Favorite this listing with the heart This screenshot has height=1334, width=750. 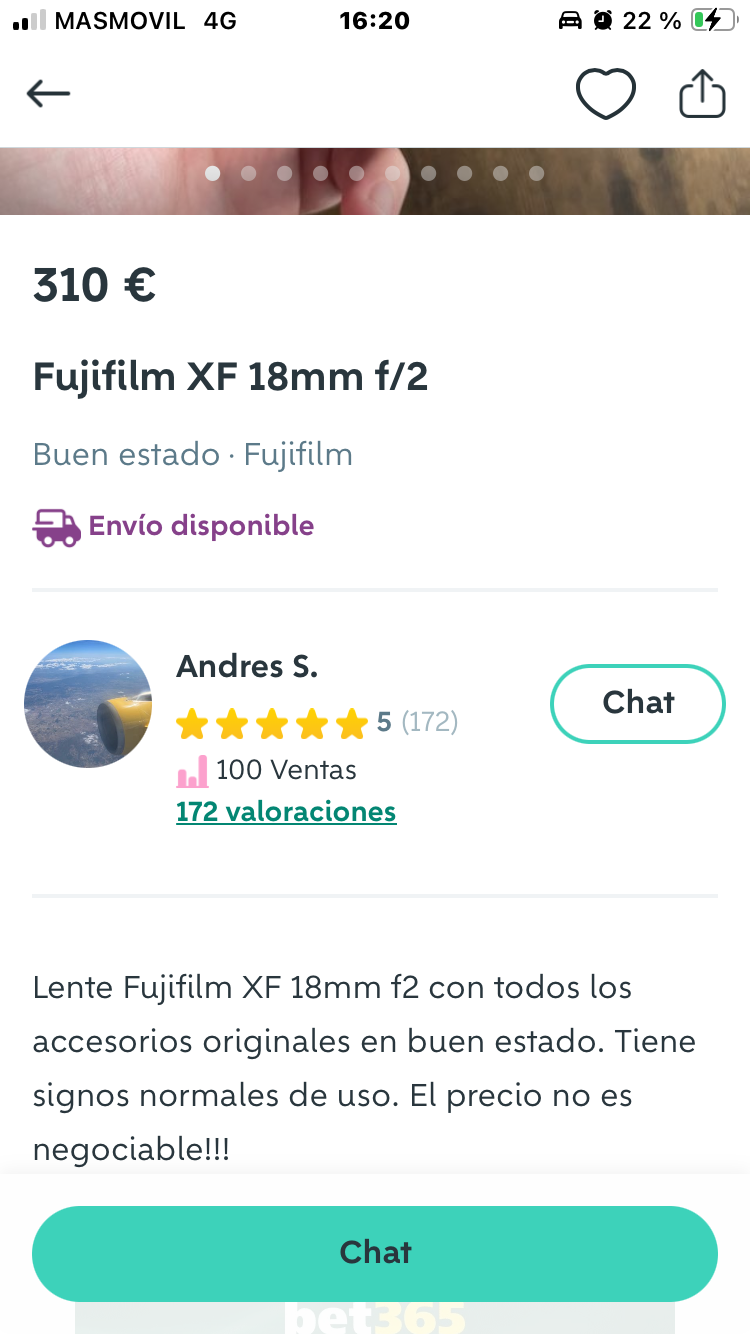point(605,95)
